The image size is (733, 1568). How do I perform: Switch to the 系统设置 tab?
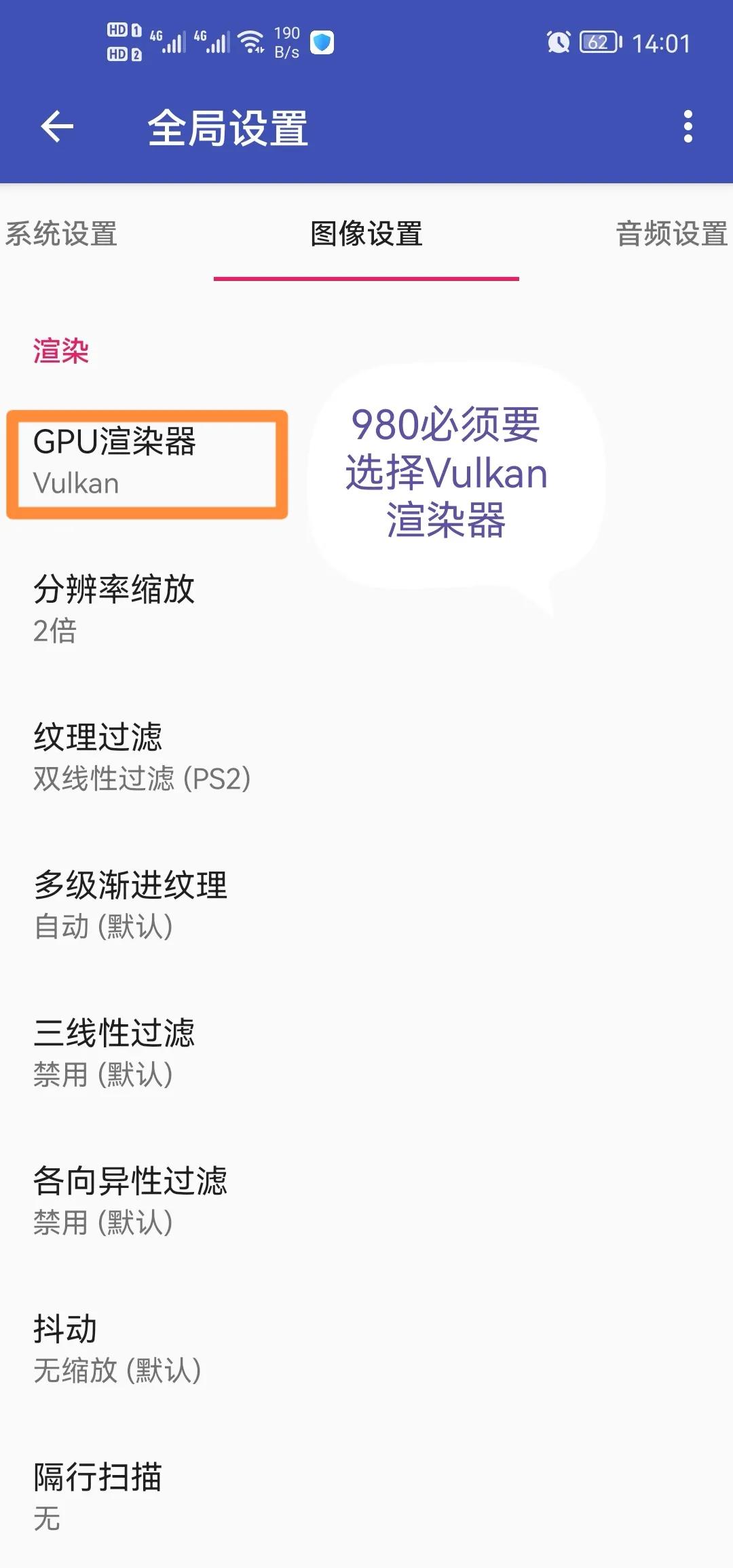click(61, 234)
